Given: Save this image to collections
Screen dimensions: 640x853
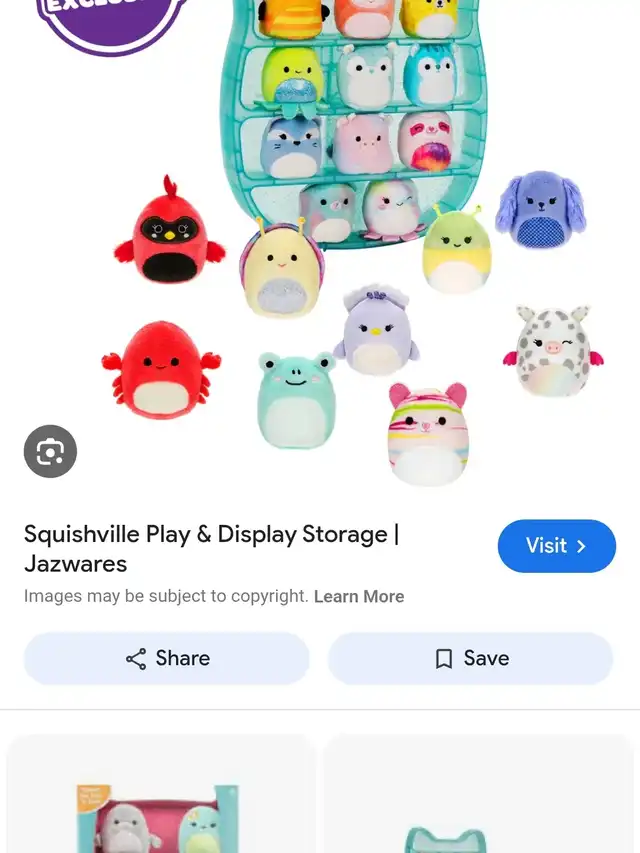Looking at the screenshot, I should (471, 658).
